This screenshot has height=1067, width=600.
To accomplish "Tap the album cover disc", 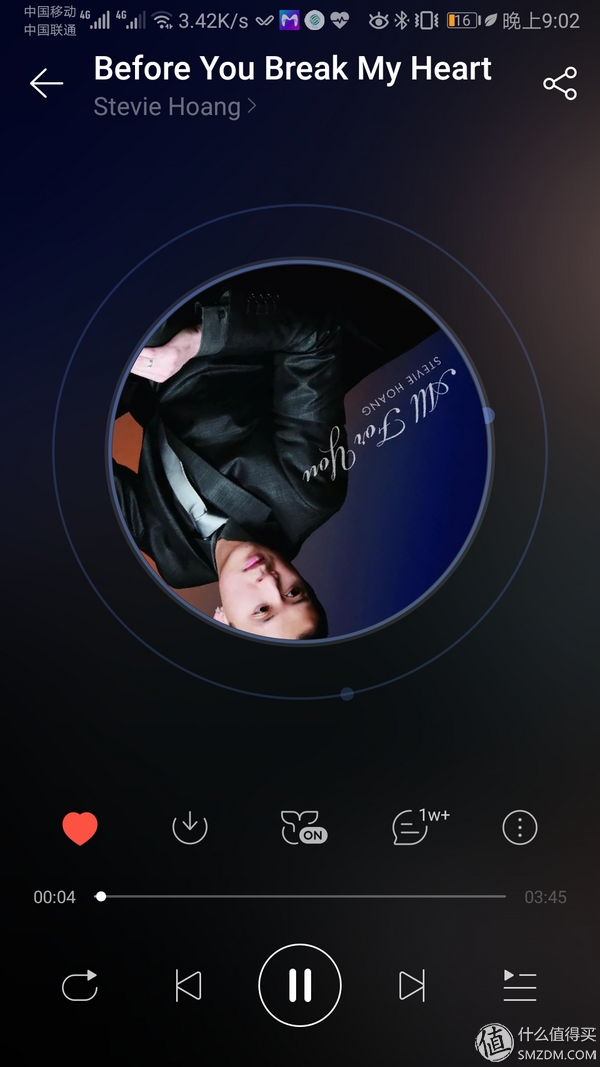I will tap(300, 450).
